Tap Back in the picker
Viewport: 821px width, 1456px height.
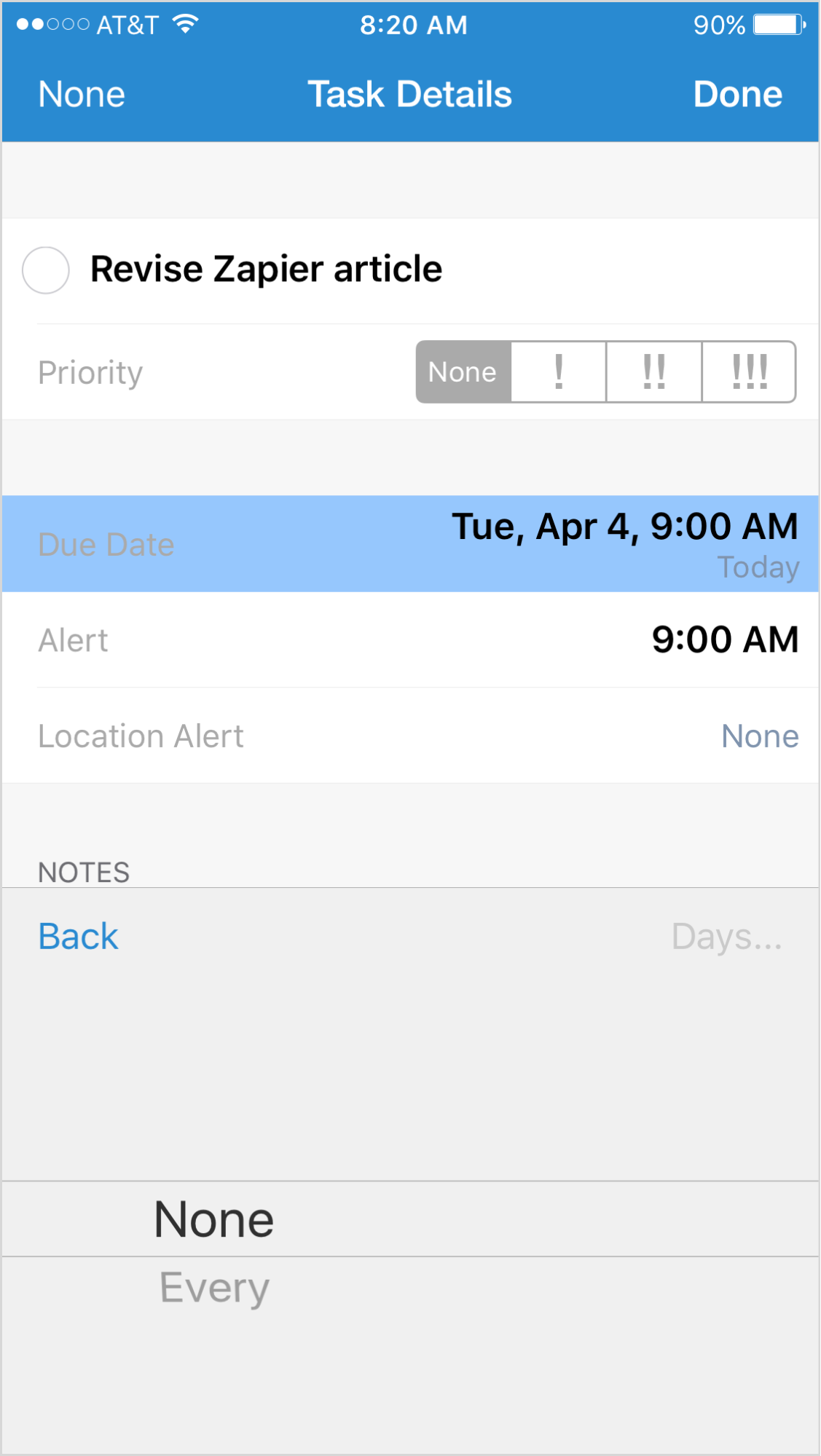pos(78,937)
